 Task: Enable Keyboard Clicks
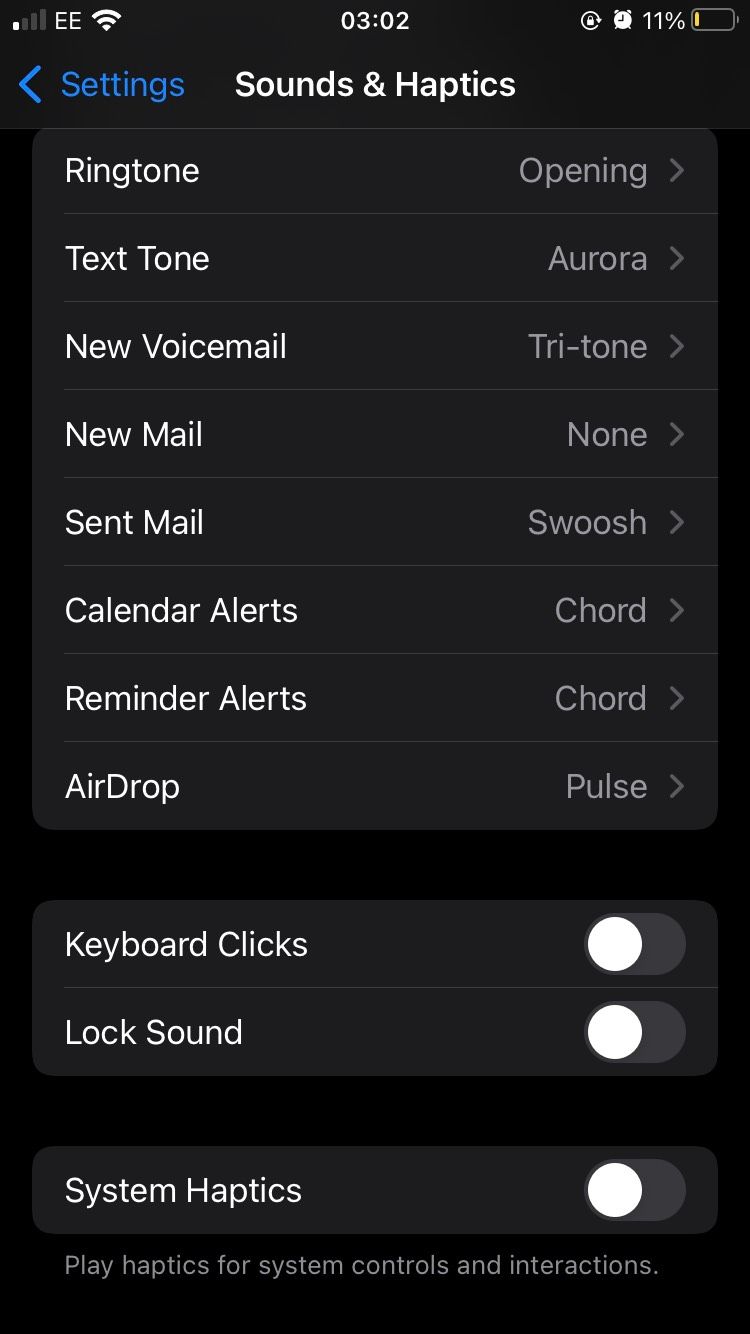634,945
